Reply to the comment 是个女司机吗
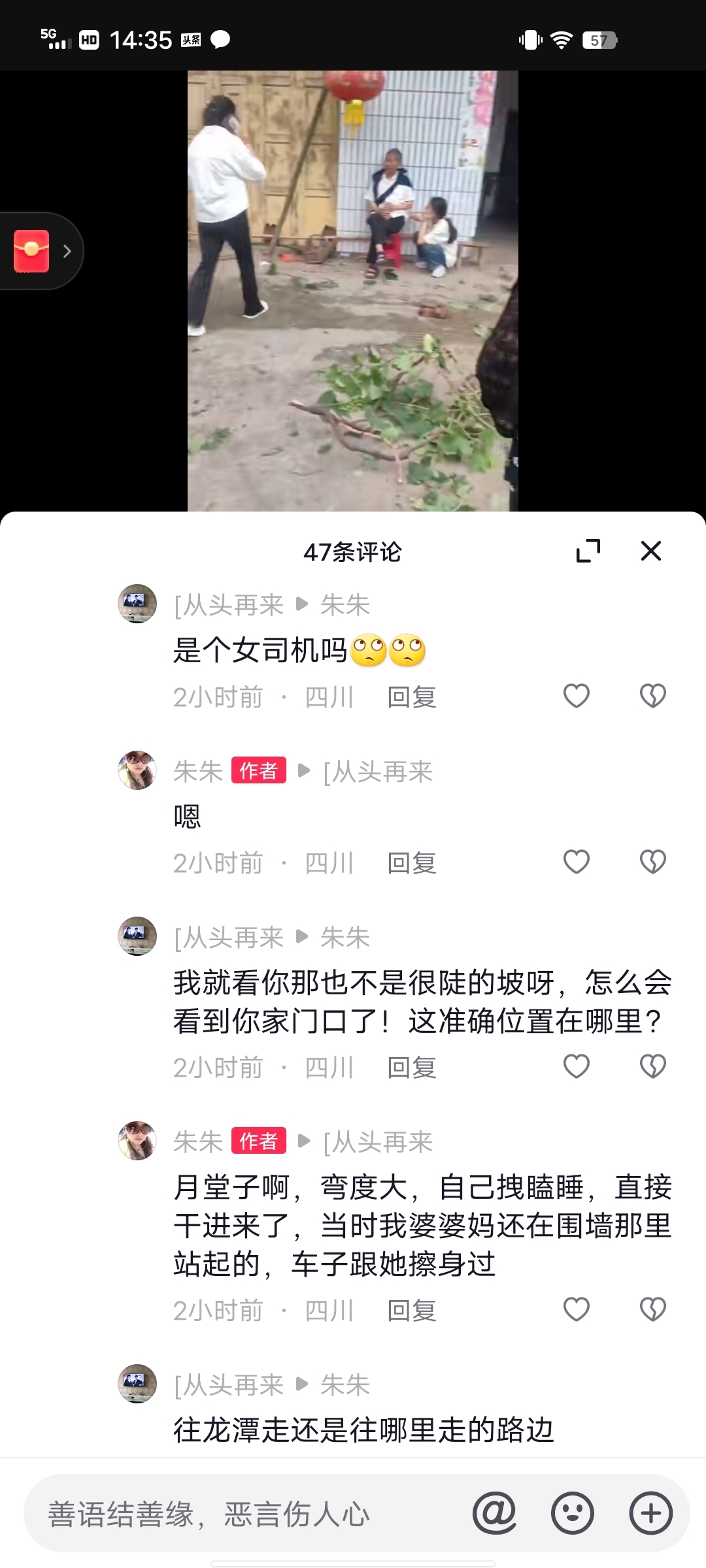 (x=411, y=697)
